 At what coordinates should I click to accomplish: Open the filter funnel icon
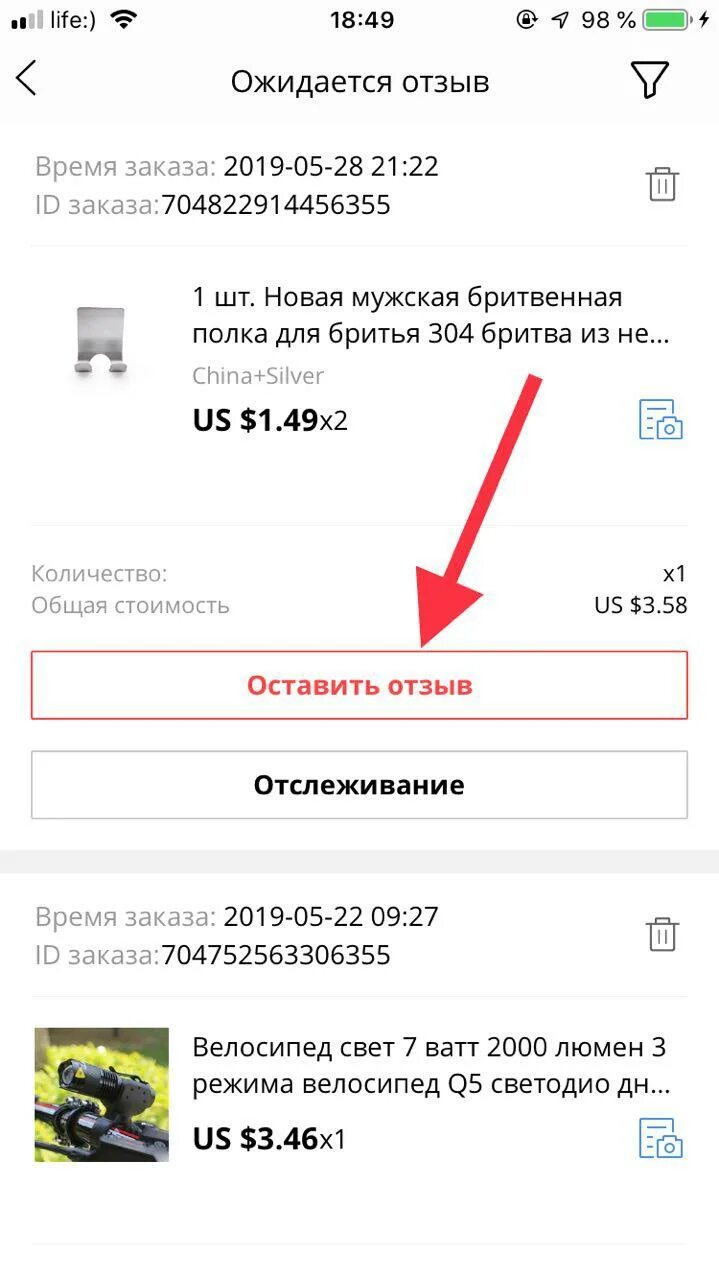coord(650,80)
